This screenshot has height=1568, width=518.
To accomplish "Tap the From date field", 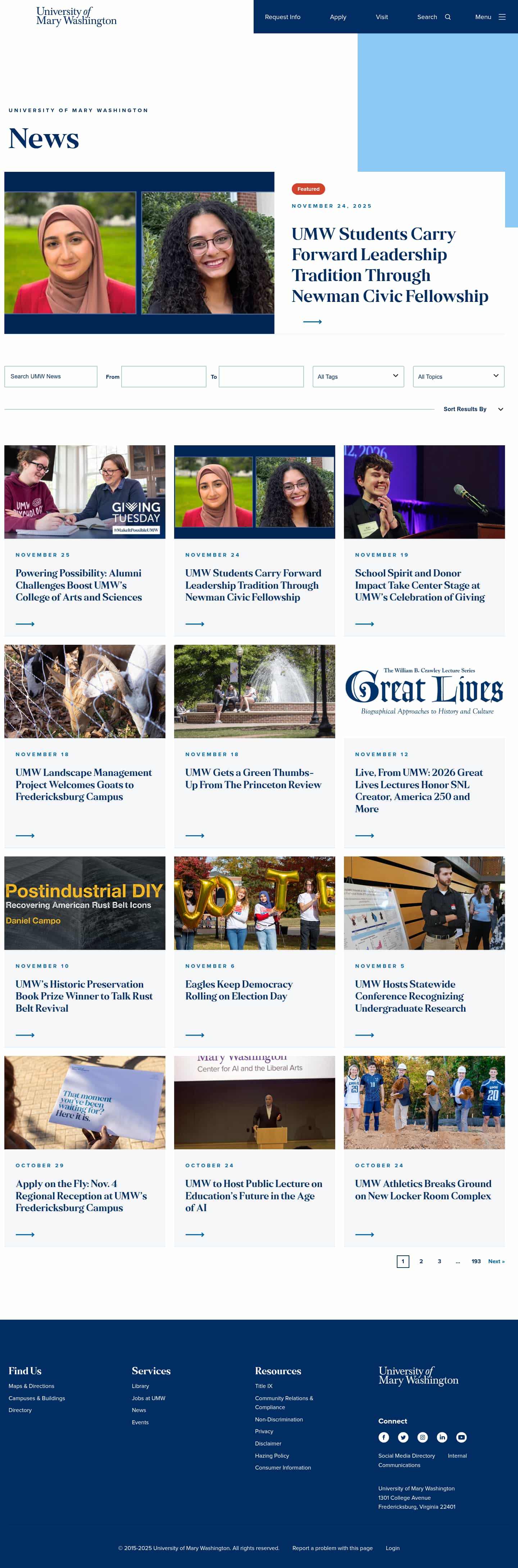I will click(163, 376).
